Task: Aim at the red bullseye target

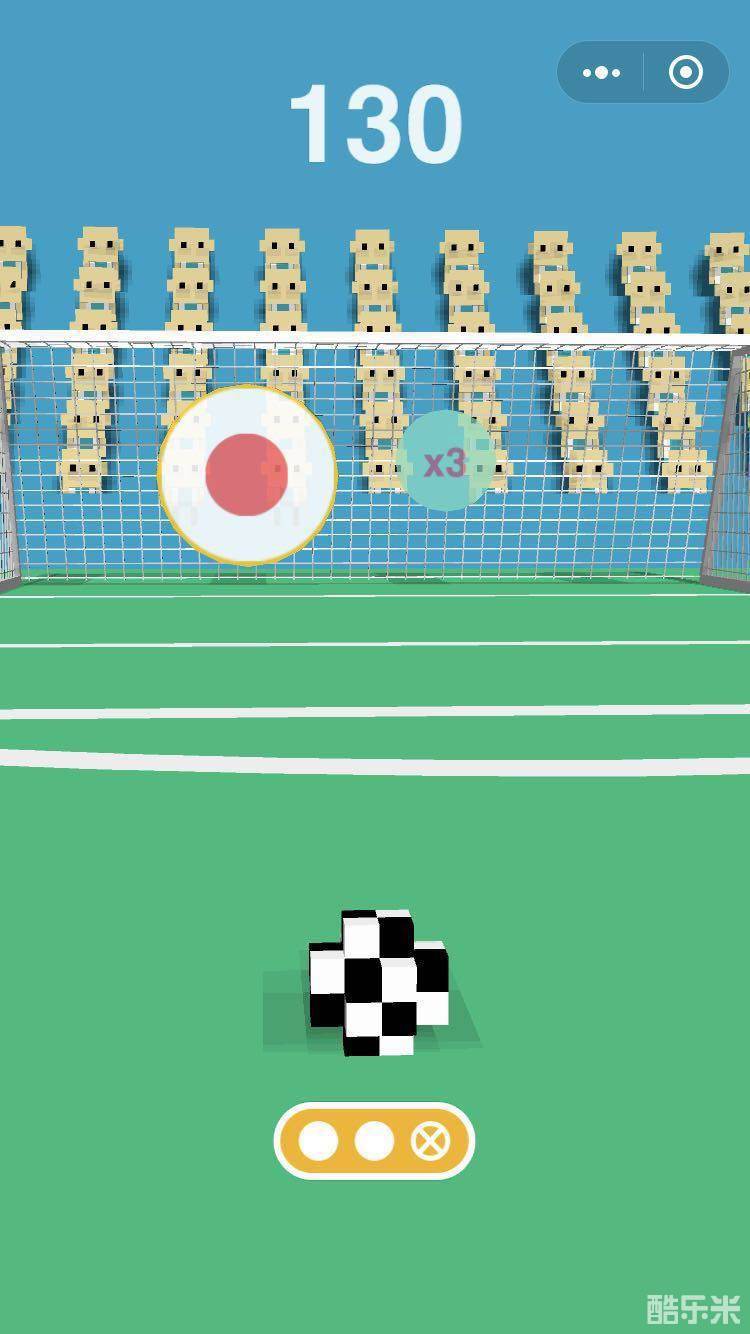Action: point(247,475)
